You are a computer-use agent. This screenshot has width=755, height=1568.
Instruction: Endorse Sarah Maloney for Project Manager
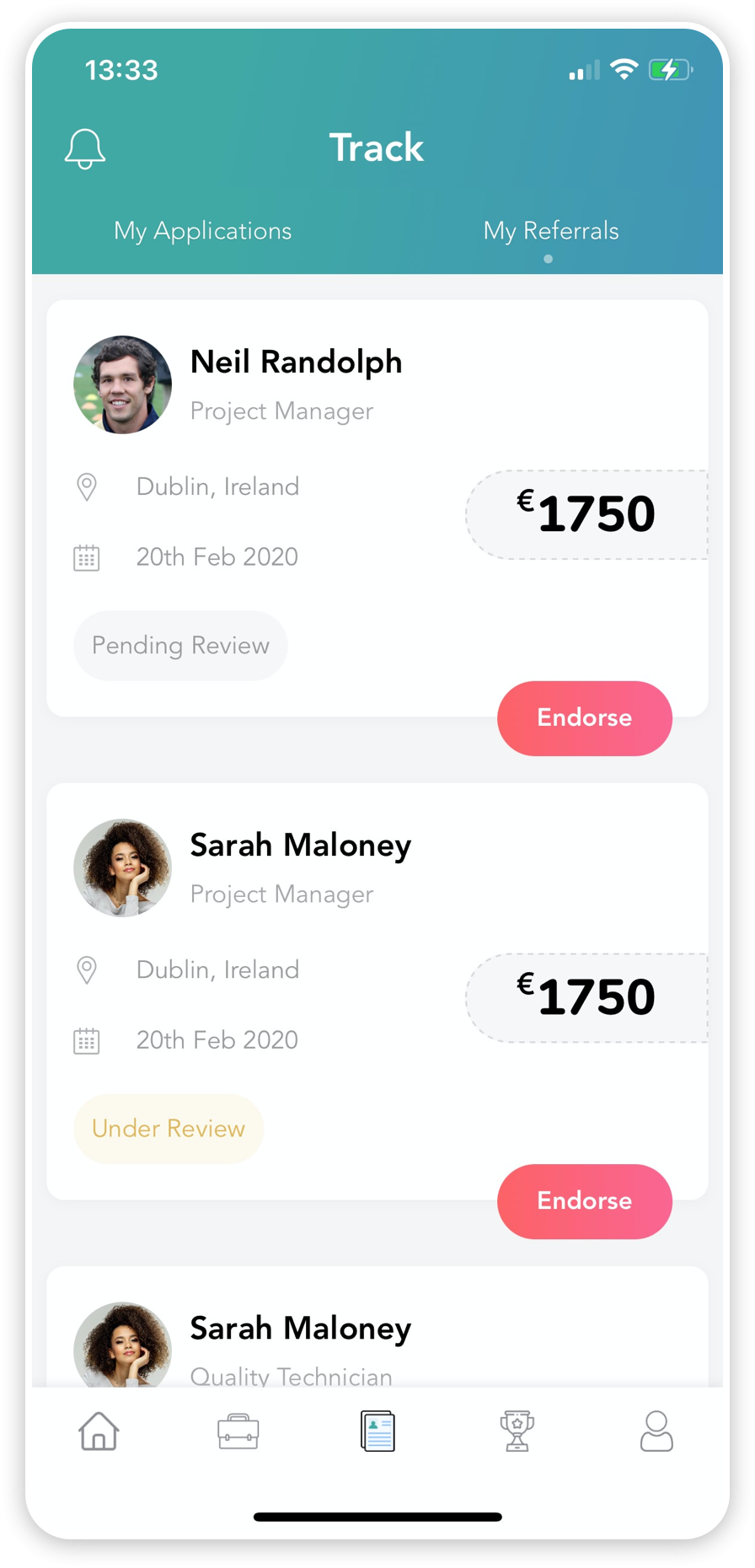pos(585,1201)
